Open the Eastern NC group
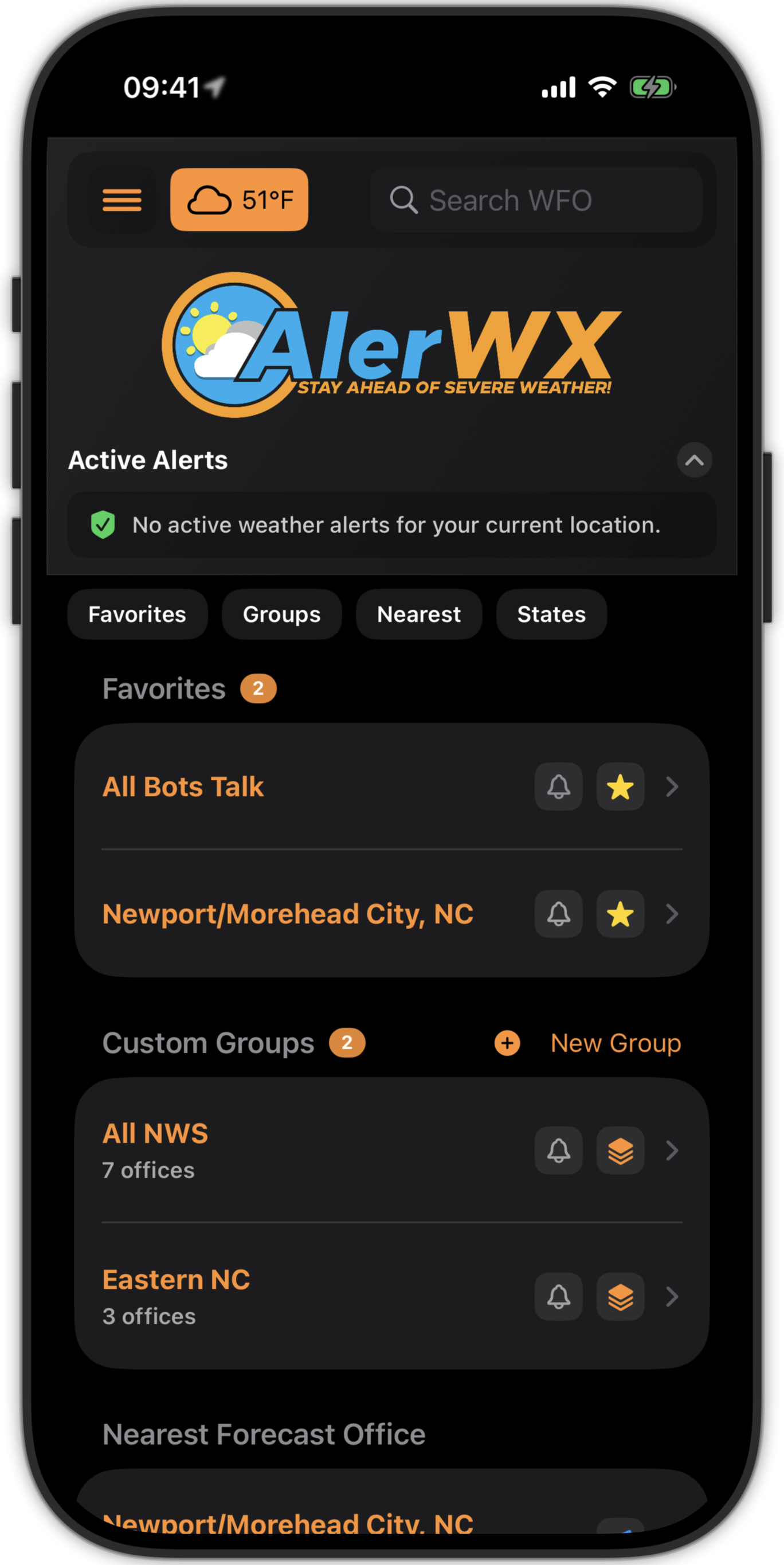The image size is (784, 1565). [176, 1280]
